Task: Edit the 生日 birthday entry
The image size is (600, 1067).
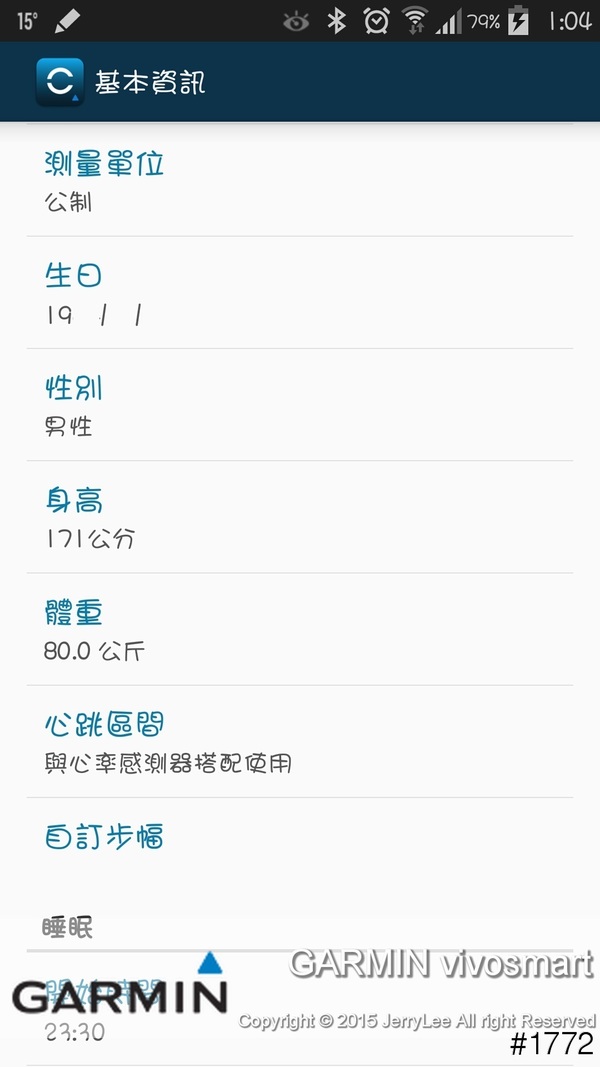Action: coord(300,293)
